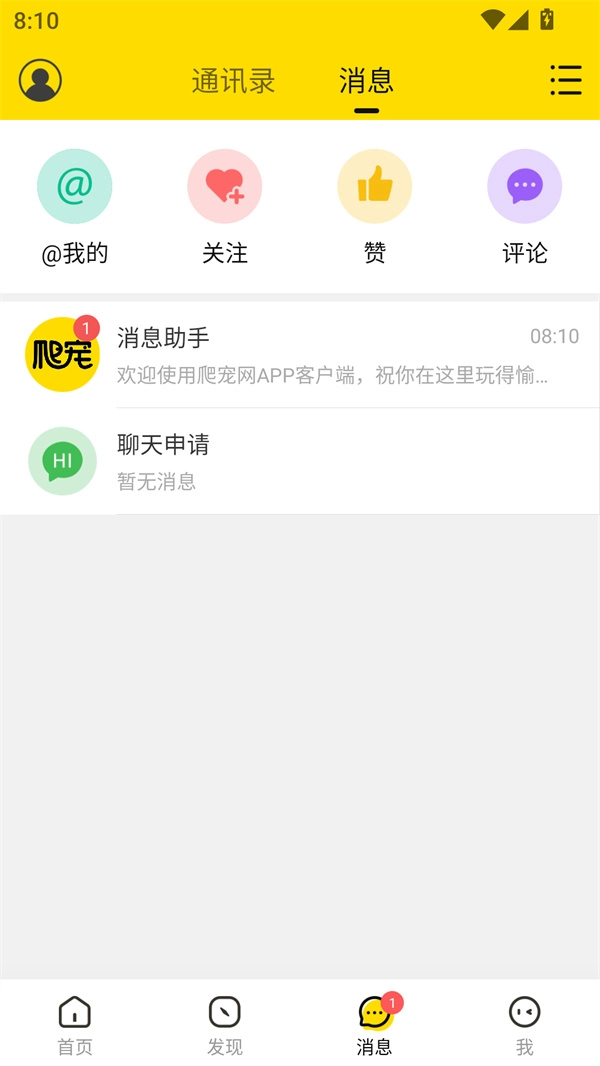The image size is (600, 1066).
Task: Switch to the 通讯录 tab
Action: pyautogui.click(x=233, y=81)
